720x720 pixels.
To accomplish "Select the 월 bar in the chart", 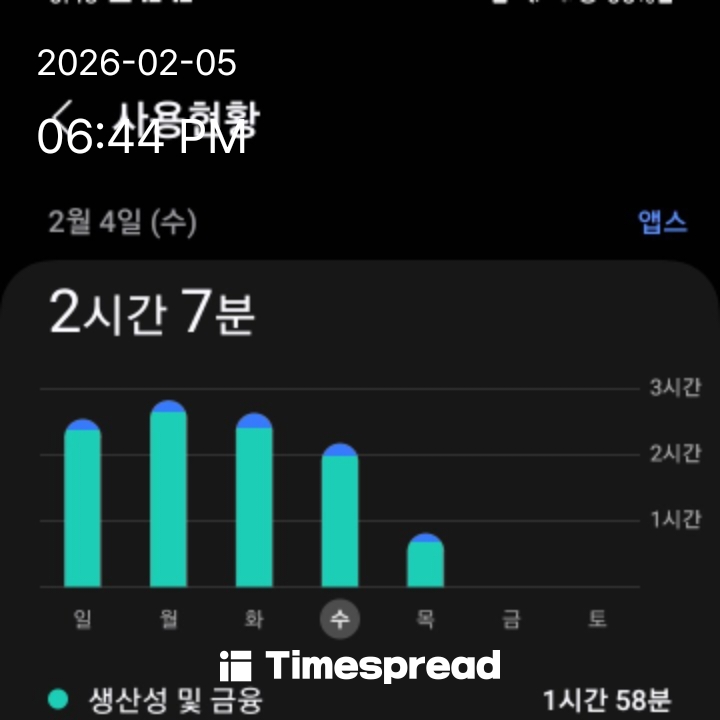I will (x=168, y=495).
